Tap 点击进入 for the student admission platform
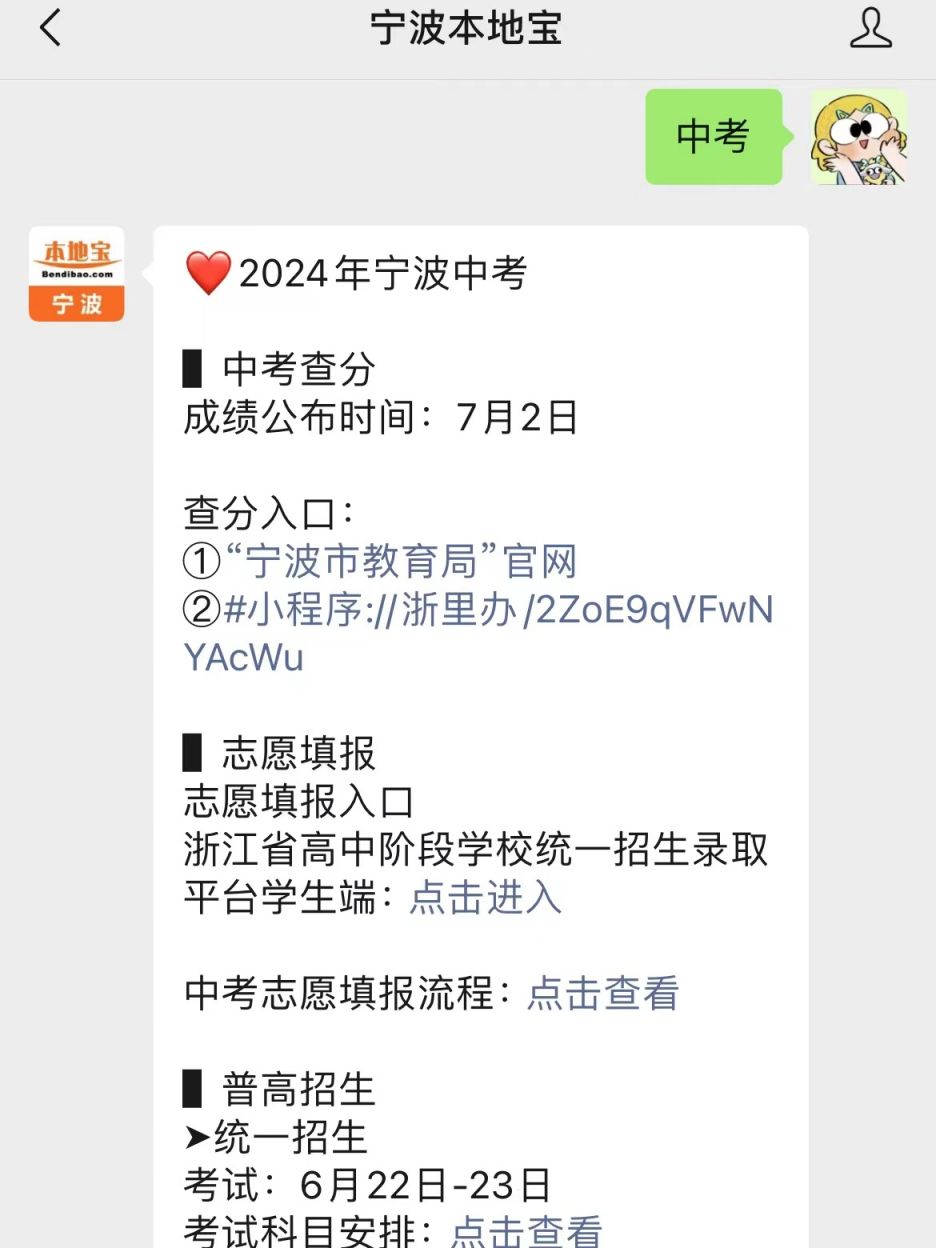 coord(485,897)
